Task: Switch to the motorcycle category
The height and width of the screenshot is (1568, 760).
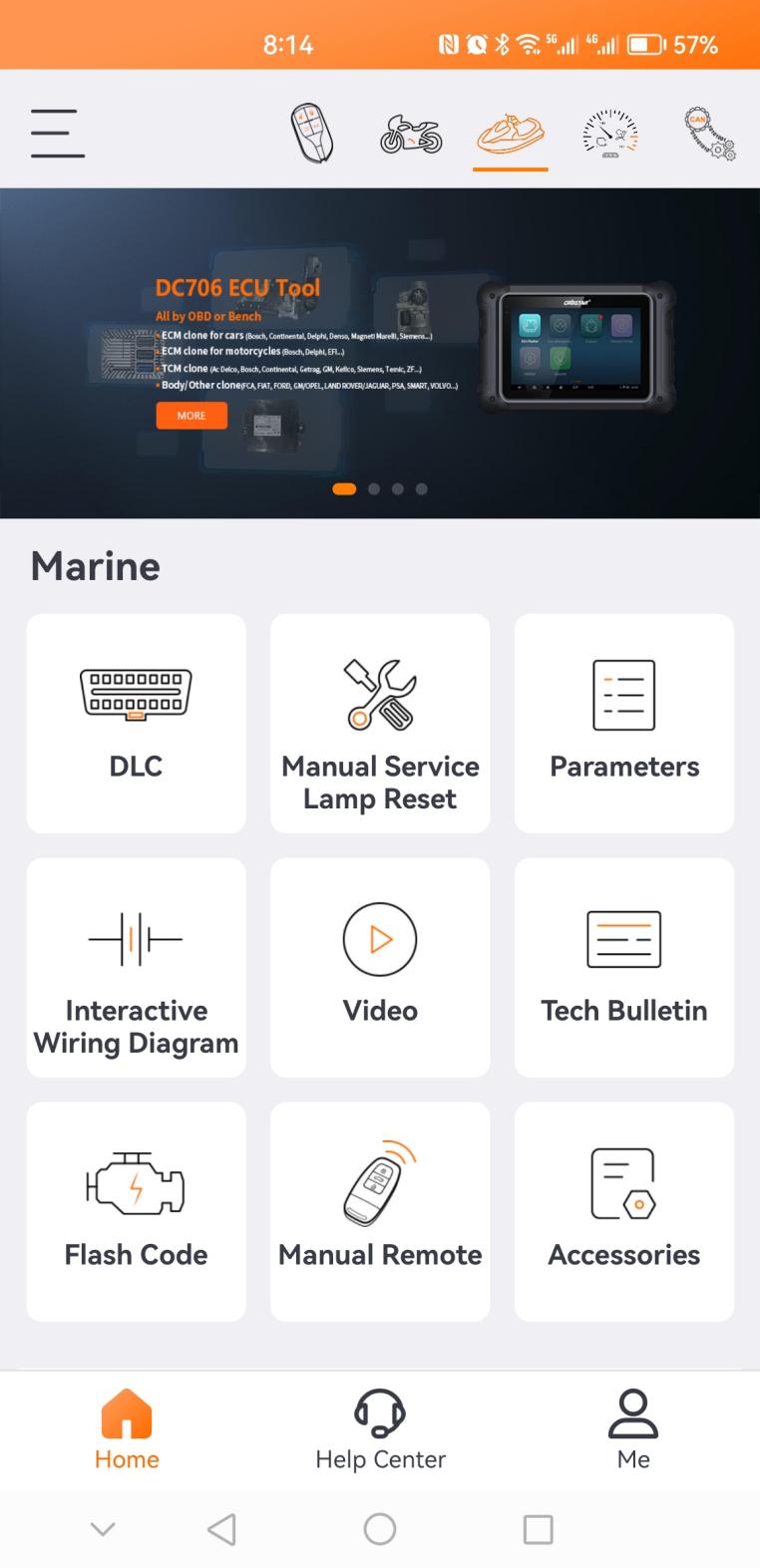Action: point(411,134)
